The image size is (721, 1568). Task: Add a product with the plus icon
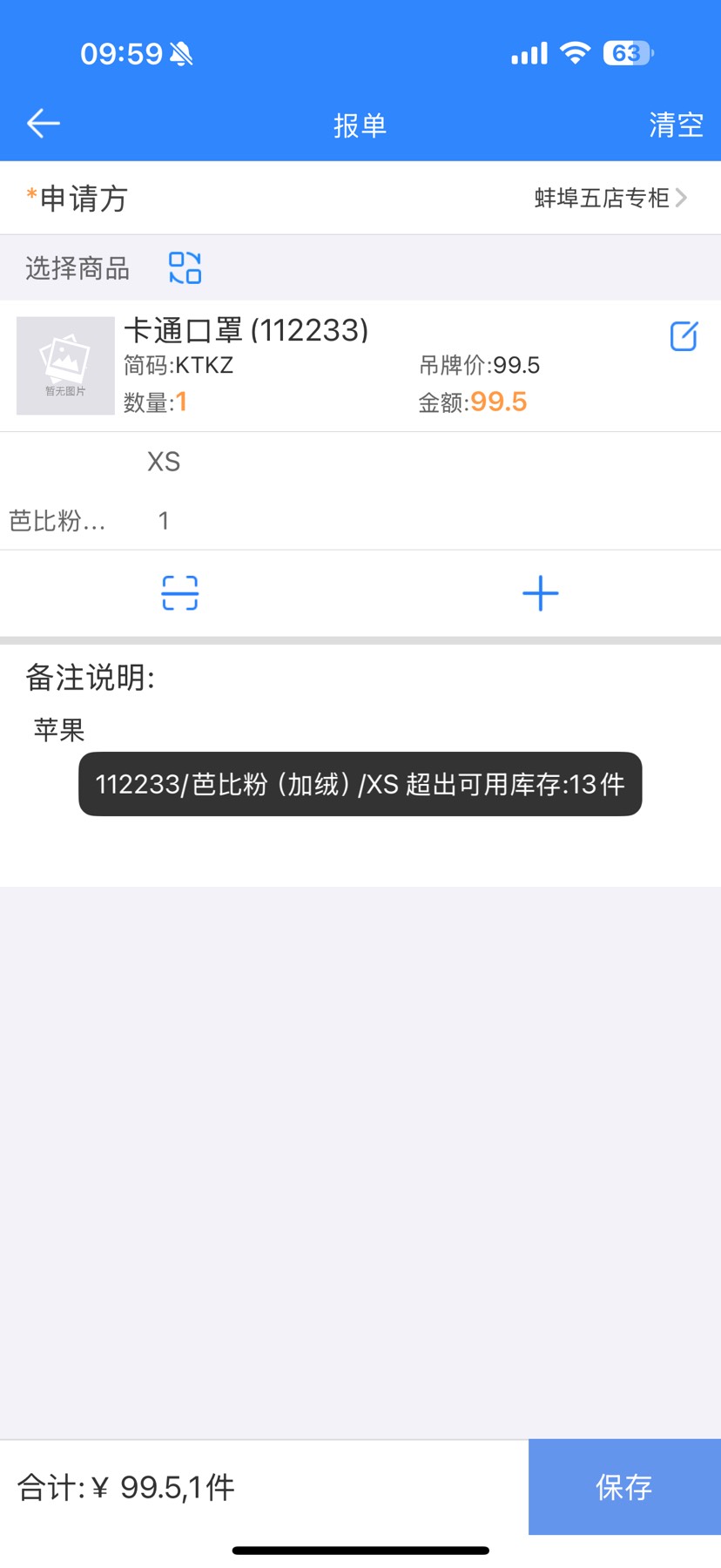(x=540, y=593)
